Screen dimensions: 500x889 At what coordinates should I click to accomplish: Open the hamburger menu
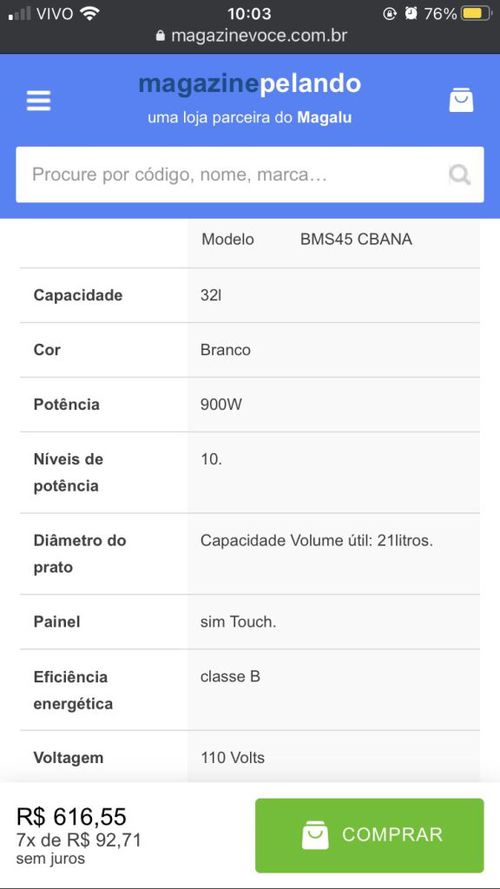39,101
